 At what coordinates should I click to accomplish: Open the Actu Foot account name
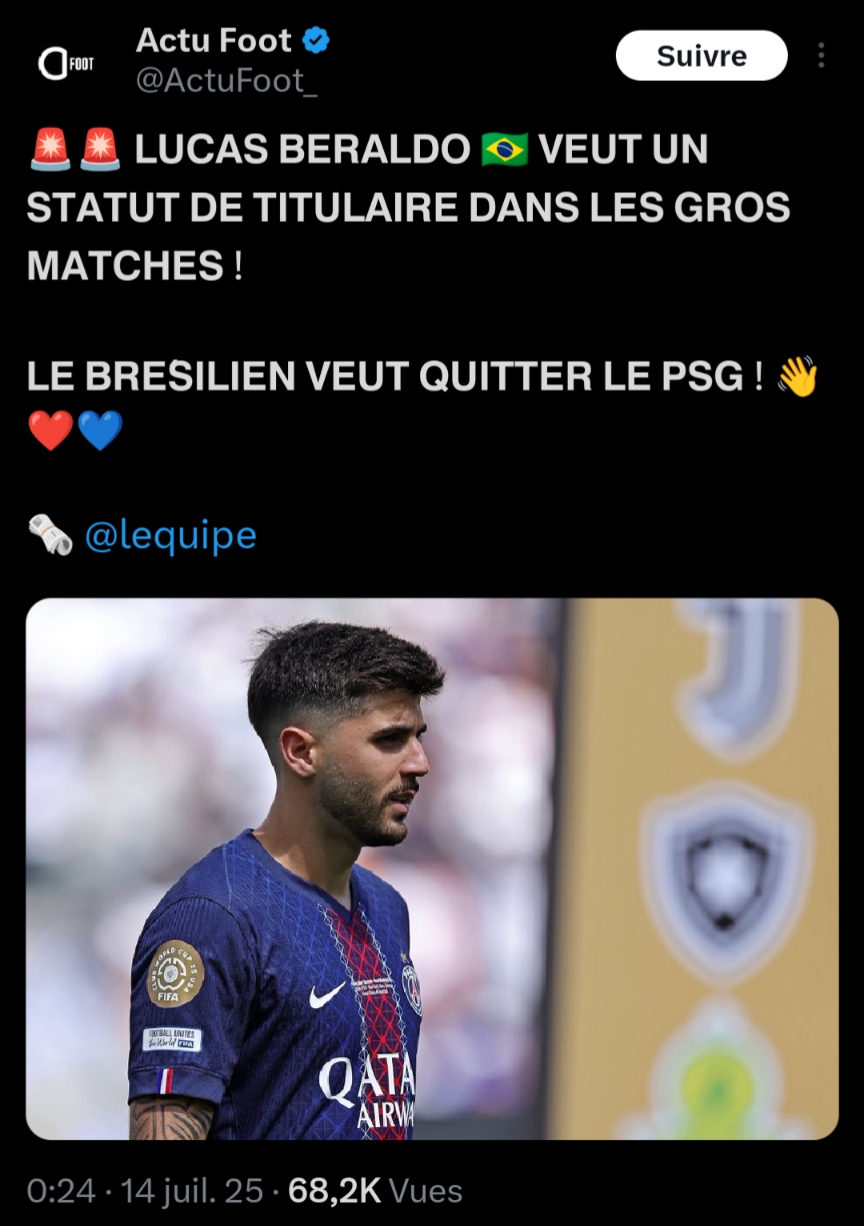click(214, 40)
